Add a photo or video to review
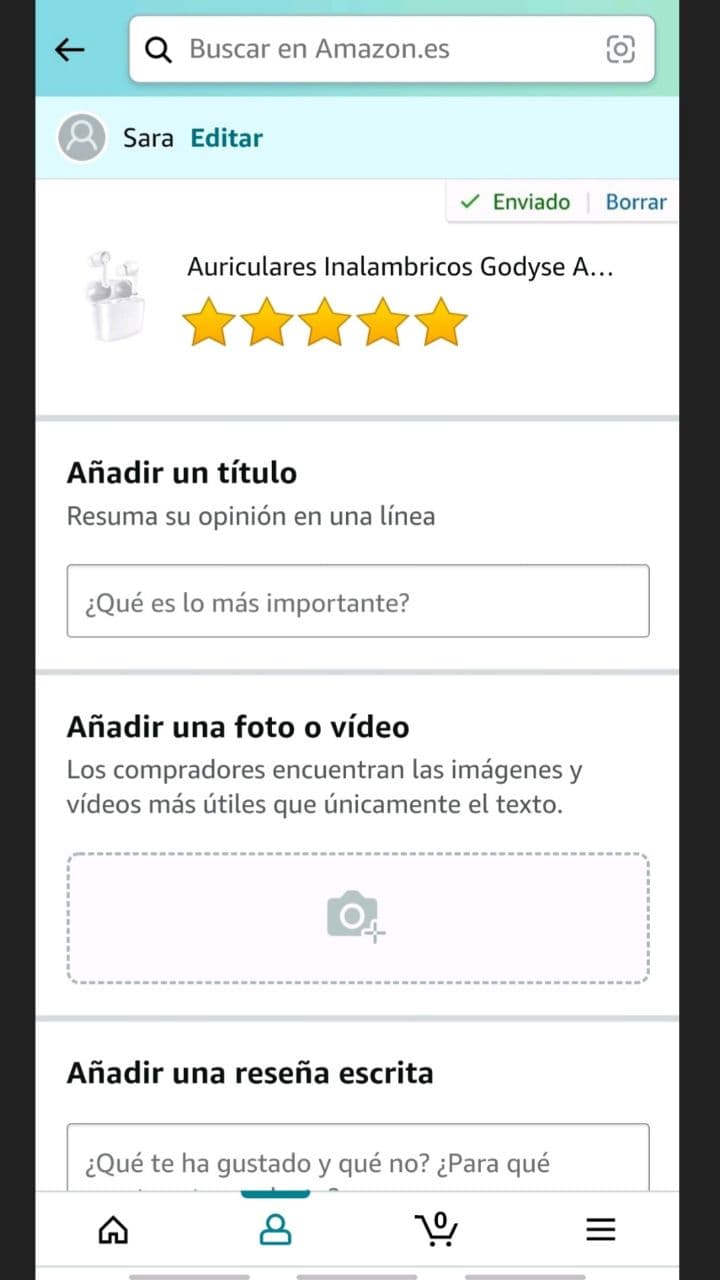This screenshot has height=1280, width=720. (357, 918)
